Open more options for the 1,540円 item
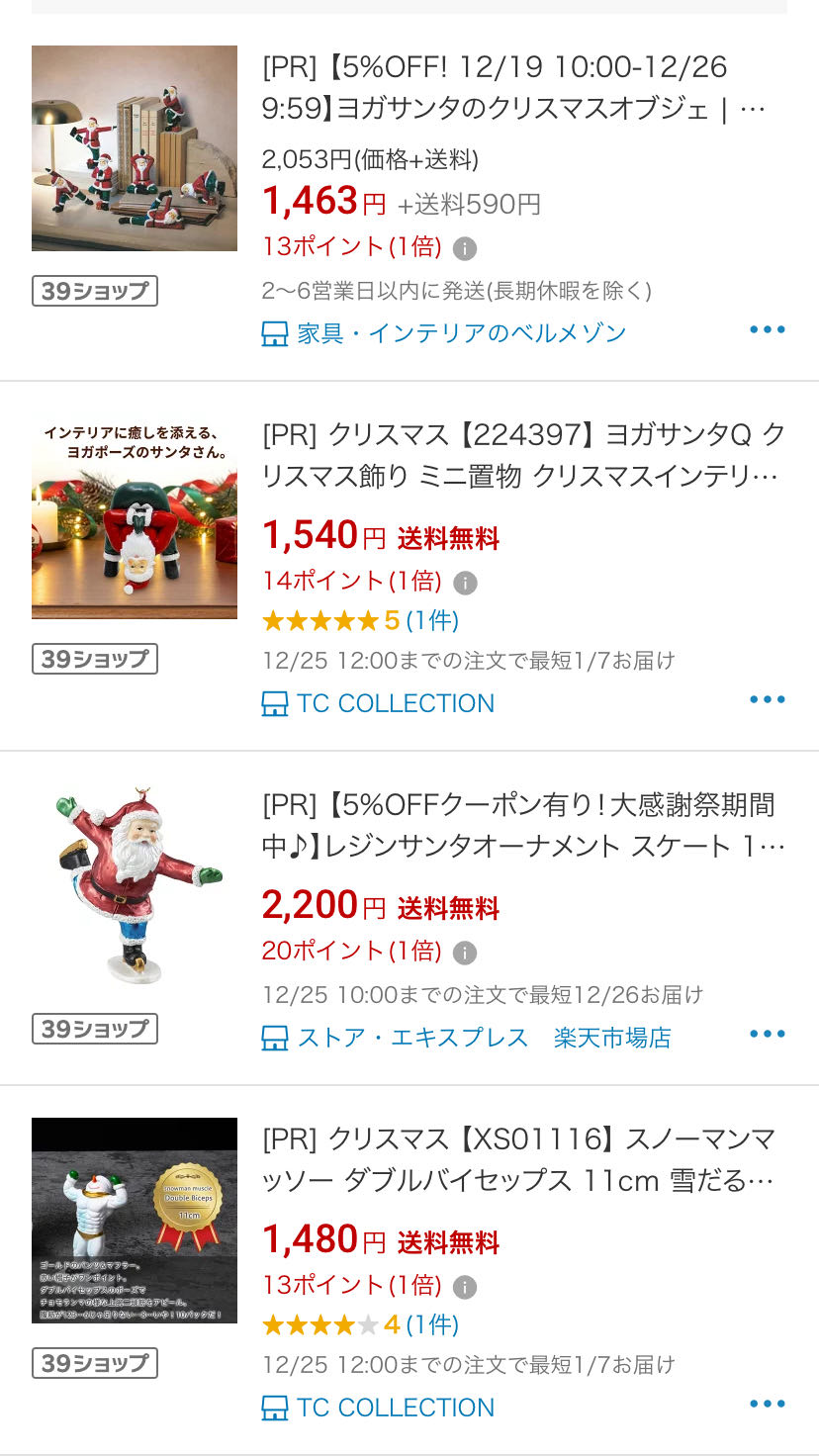 coord(767,699)
